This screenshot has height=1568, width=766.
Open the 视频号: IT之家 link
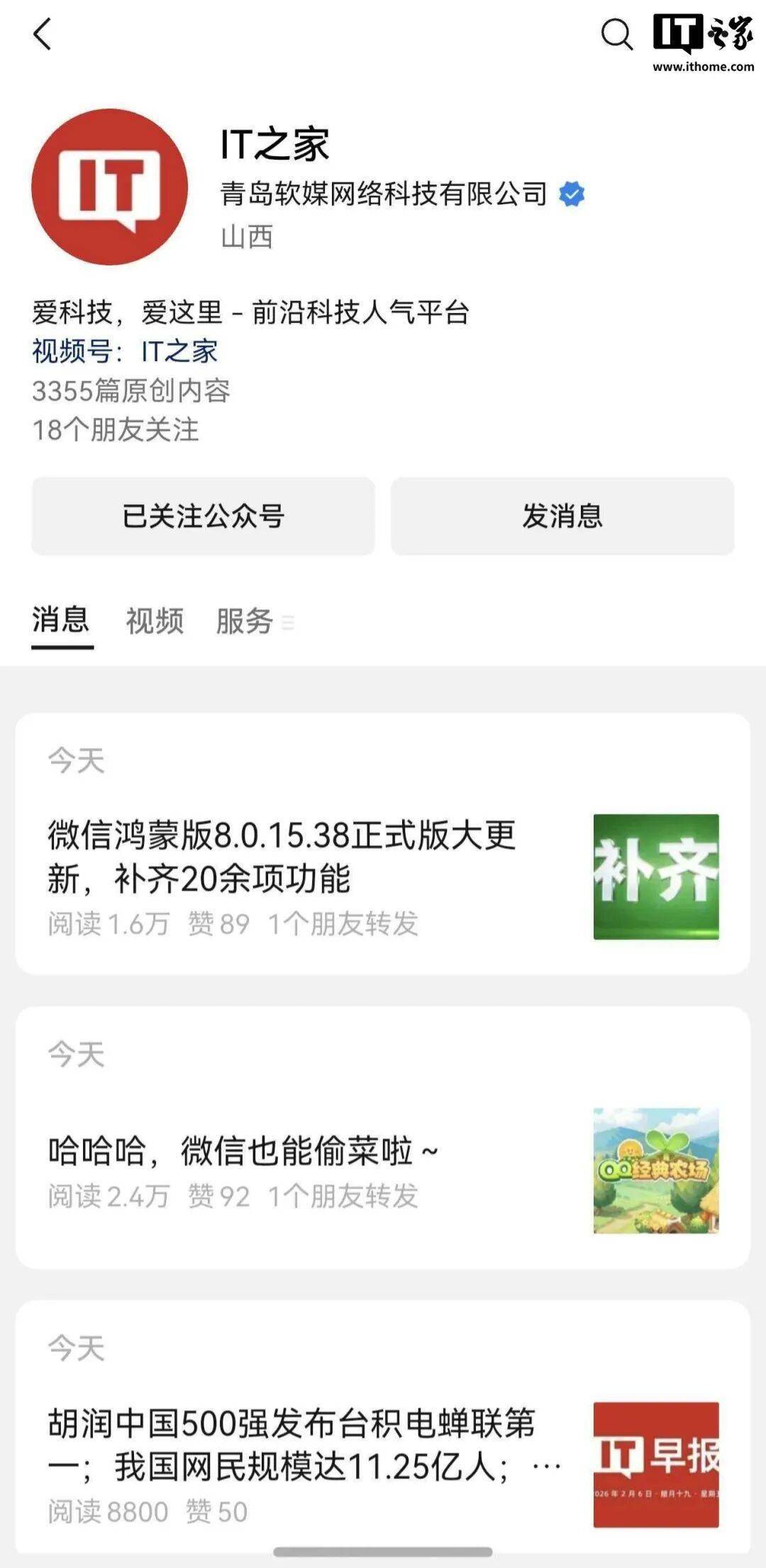125,351
